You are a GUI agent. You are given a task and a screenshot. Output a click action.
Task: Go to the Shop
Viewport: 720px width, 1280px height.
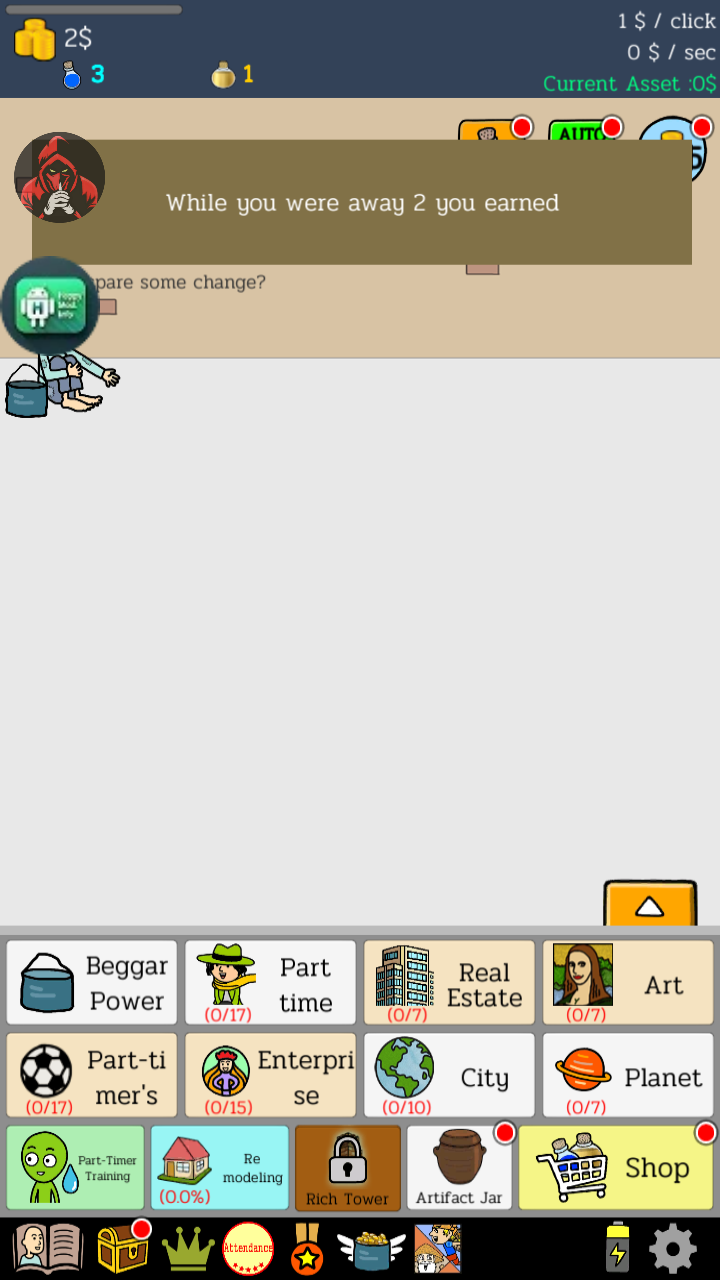(616, 1168)
